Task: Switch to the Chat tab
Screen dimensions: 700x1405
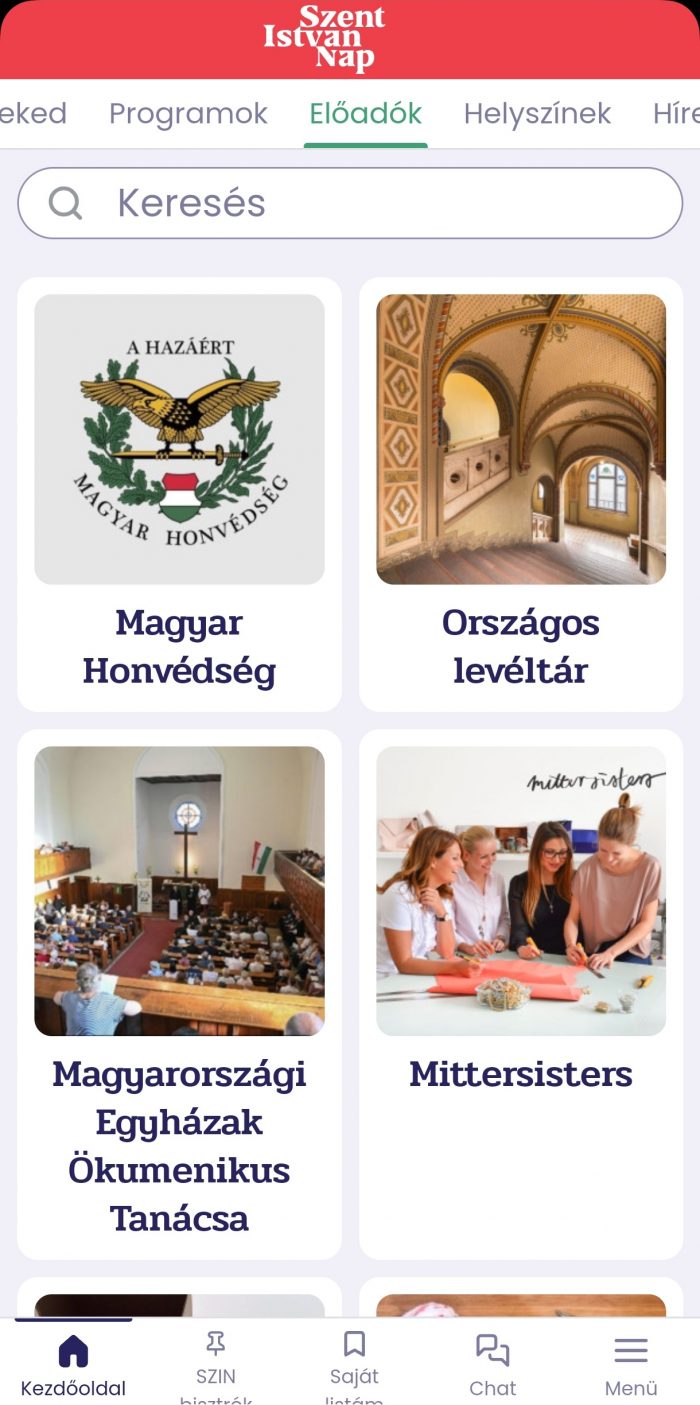Action: pyautogui.click(x=492, y=1365)
